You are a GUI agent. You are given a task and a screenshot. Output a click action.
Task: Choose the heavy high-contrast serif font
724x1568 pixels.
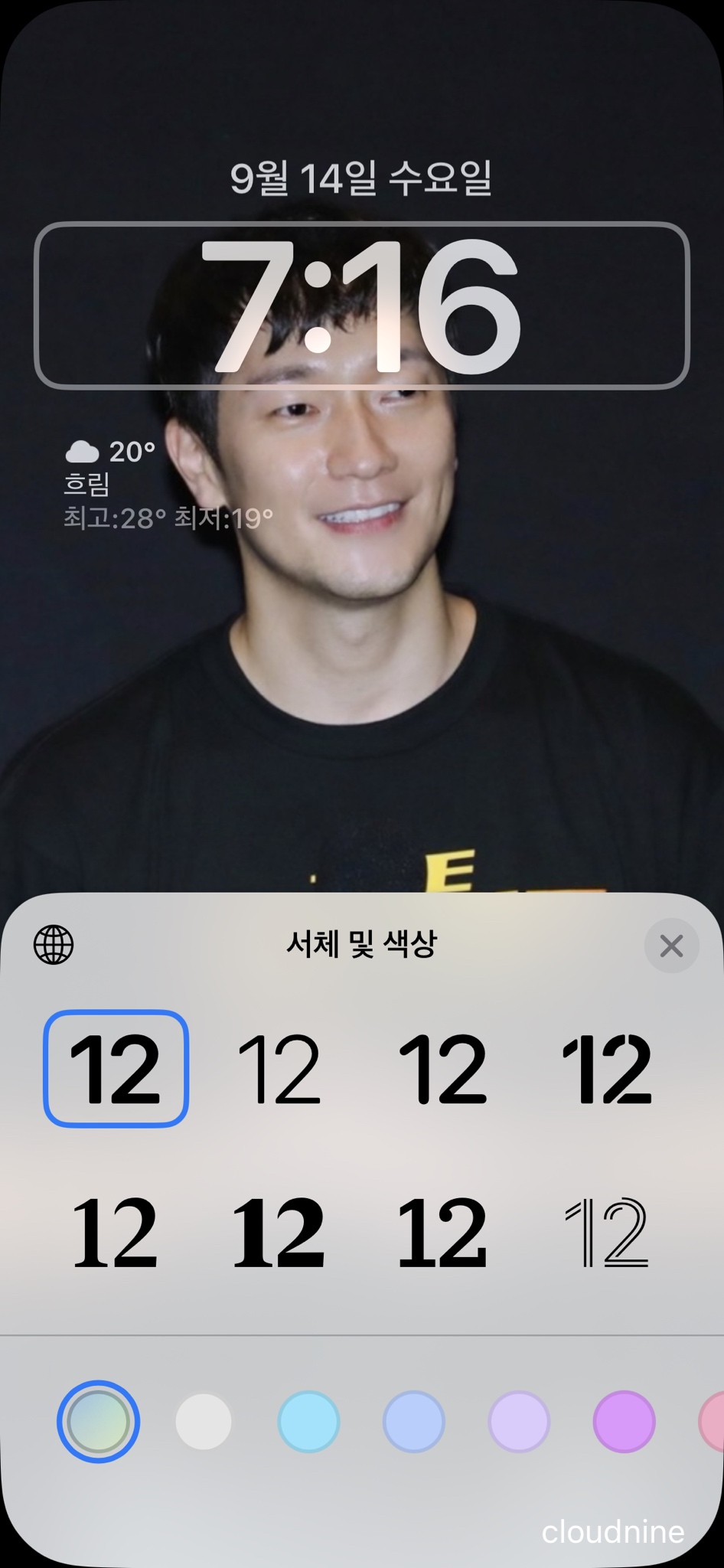pyautogui.click(x=279, y=1232)
